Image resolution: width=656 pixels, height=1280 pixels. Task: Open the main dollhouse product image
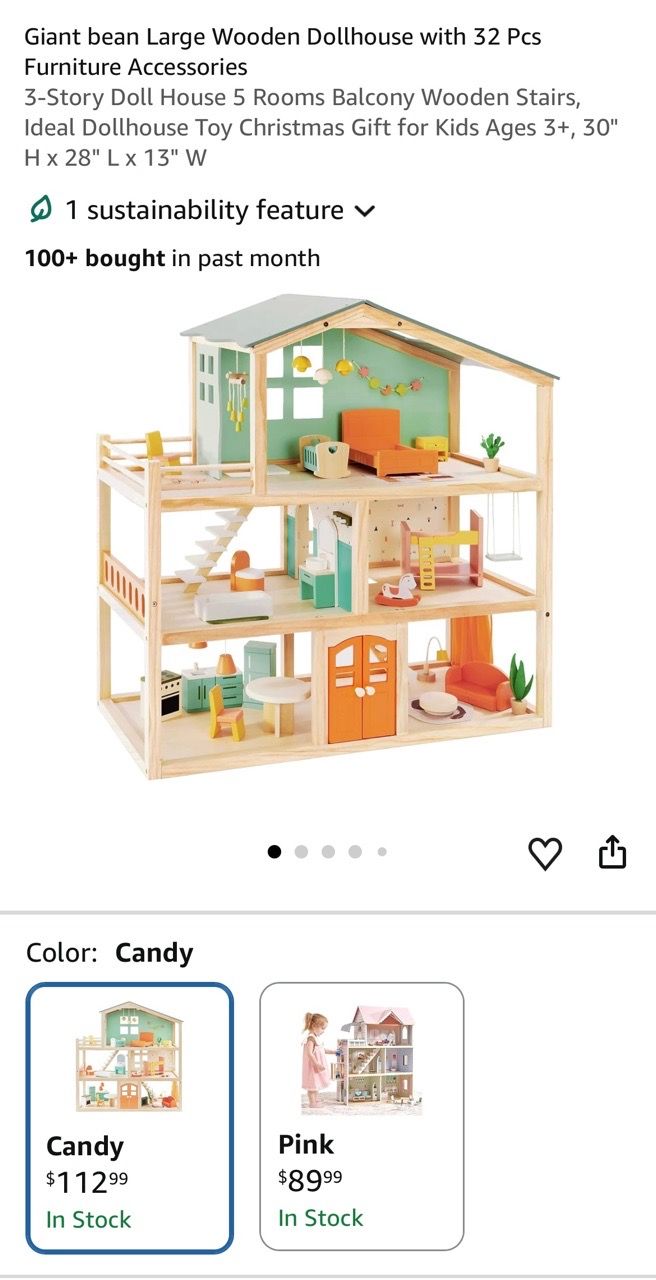click(x=328, y=537)
